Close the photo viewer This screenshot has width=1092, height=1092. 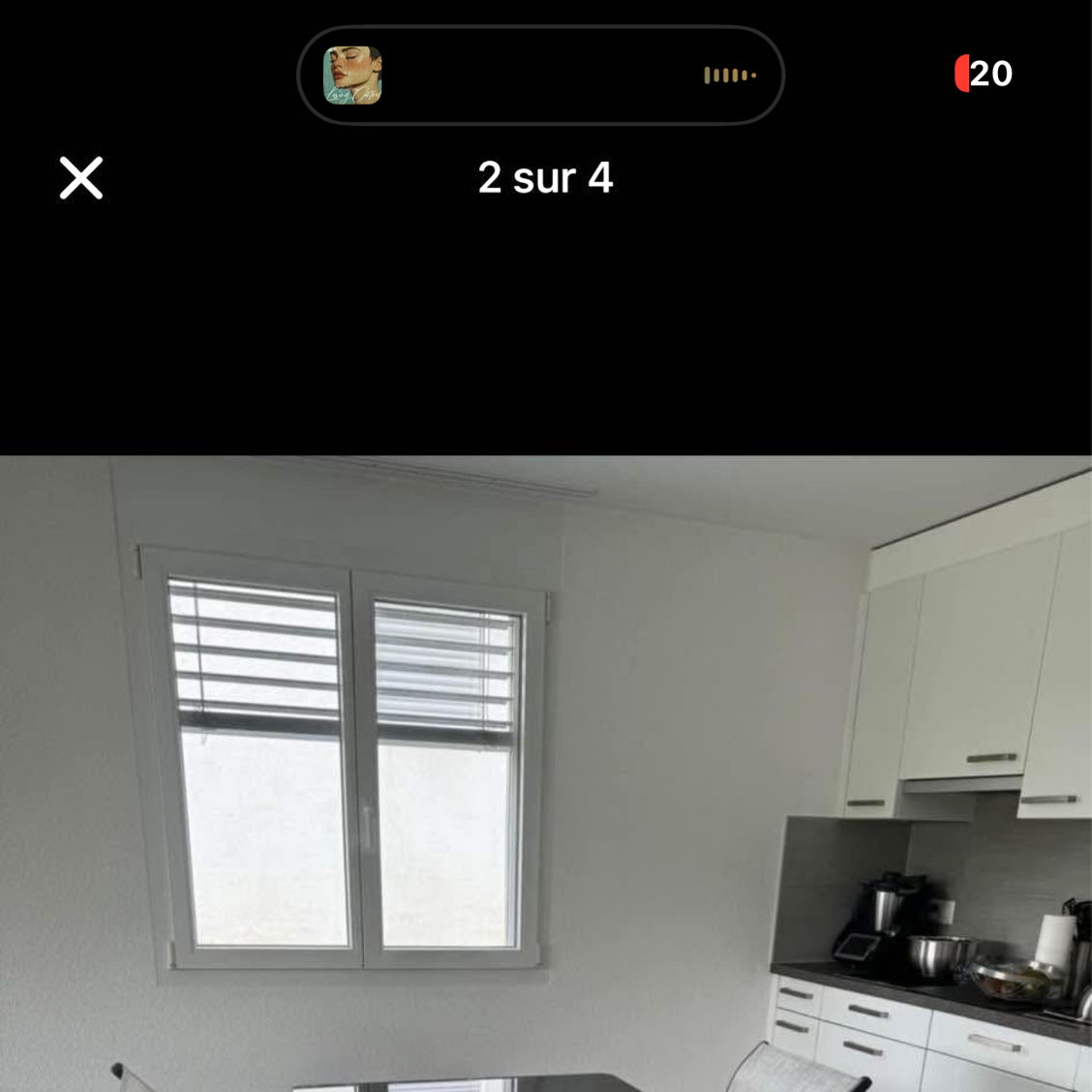click(x=81, y=178)
